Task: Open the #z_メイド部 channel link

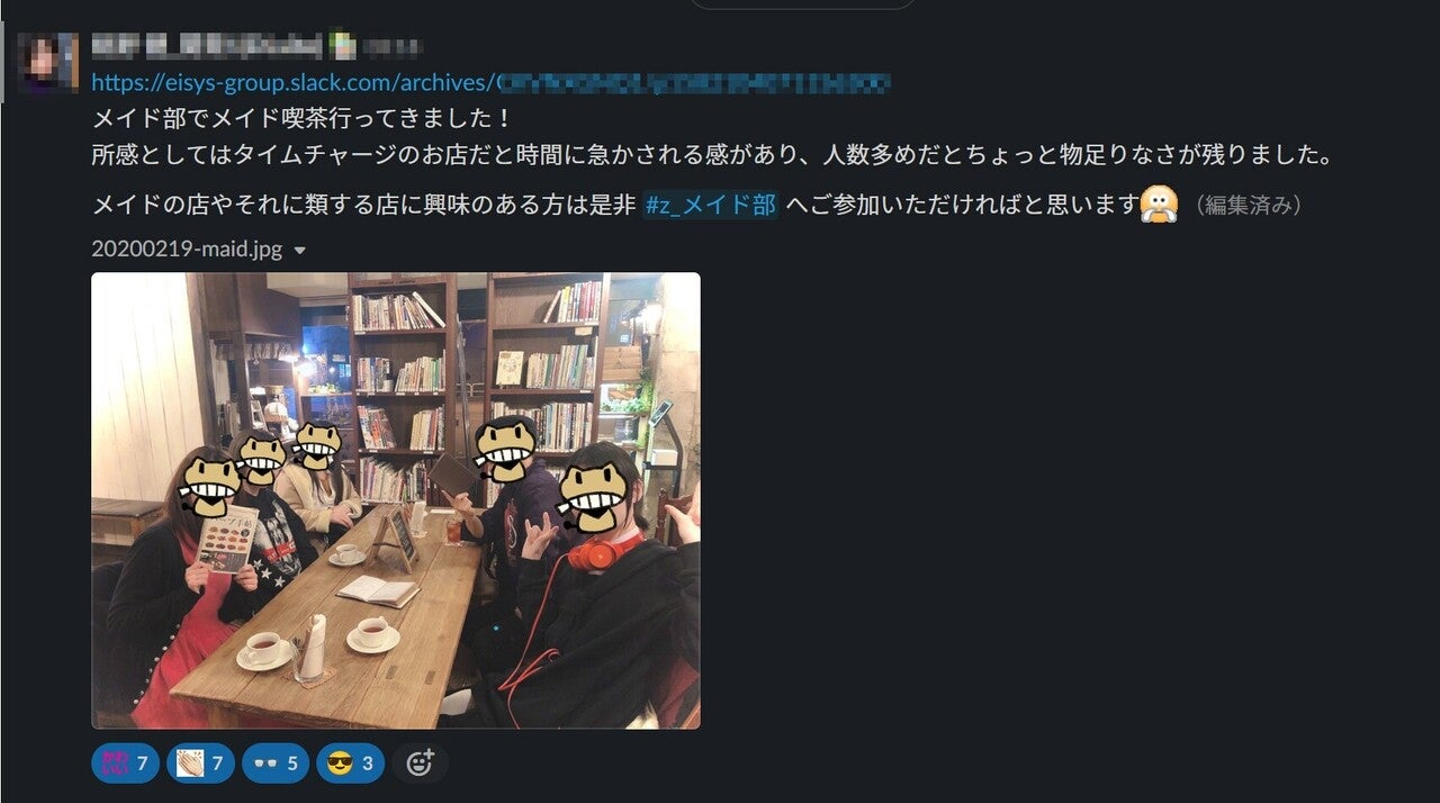Action: click(710, 205)
